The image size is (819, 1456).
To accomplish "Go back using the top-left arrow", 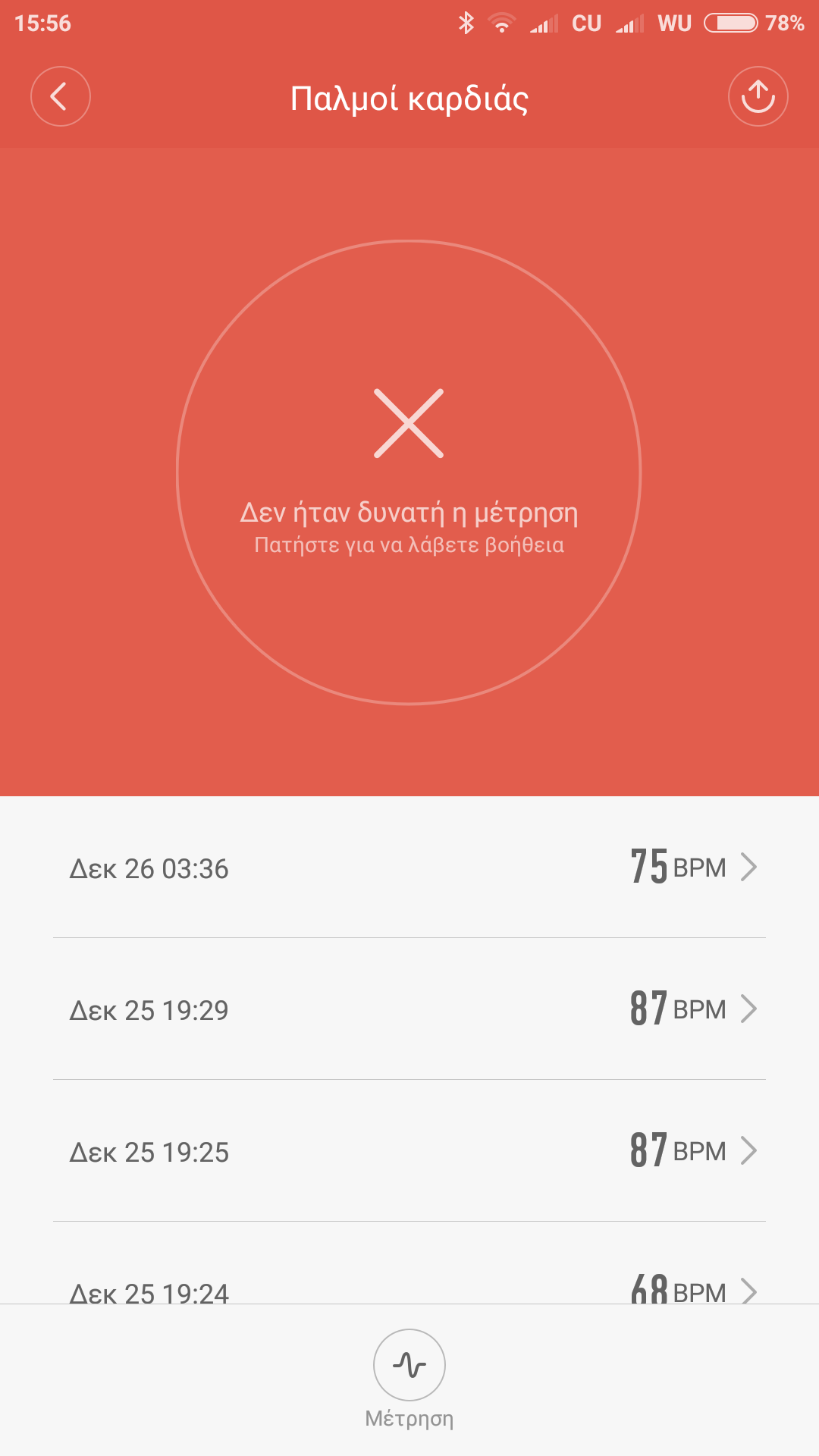I will tap(60, 96).
